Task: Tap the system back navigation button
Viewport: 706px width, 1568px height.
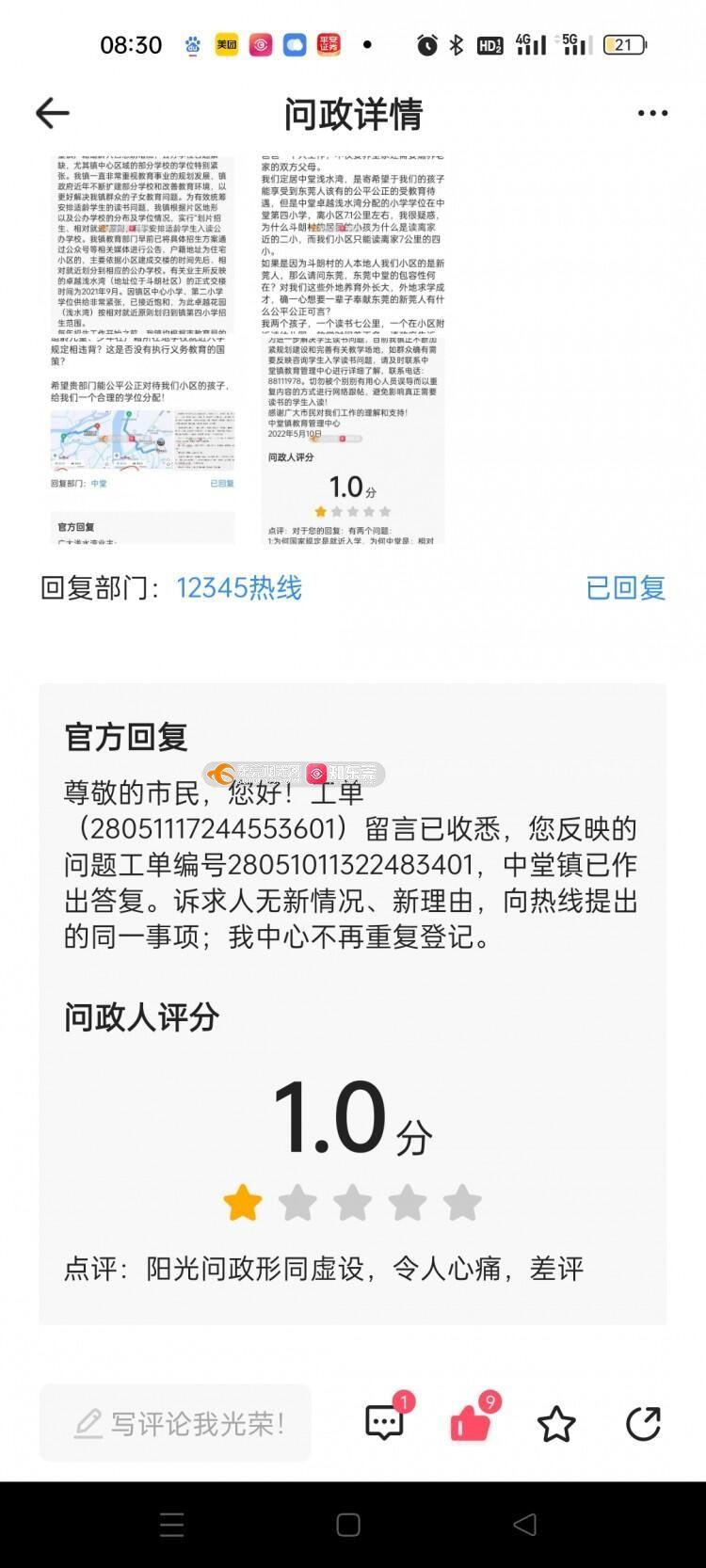Action: click(x=525, y=1524)
